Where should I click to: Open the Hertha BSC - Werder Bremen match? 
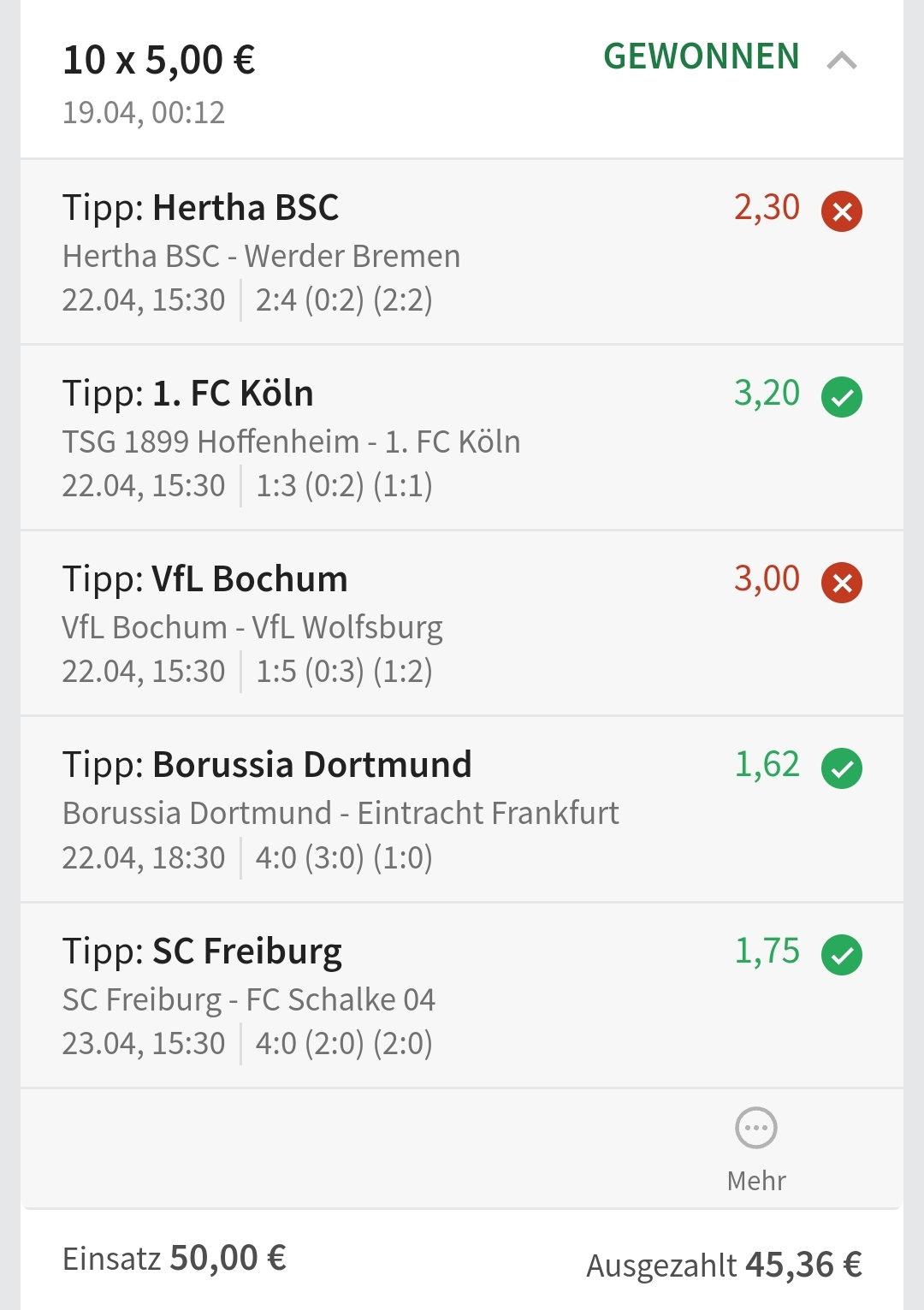(261, 256)
